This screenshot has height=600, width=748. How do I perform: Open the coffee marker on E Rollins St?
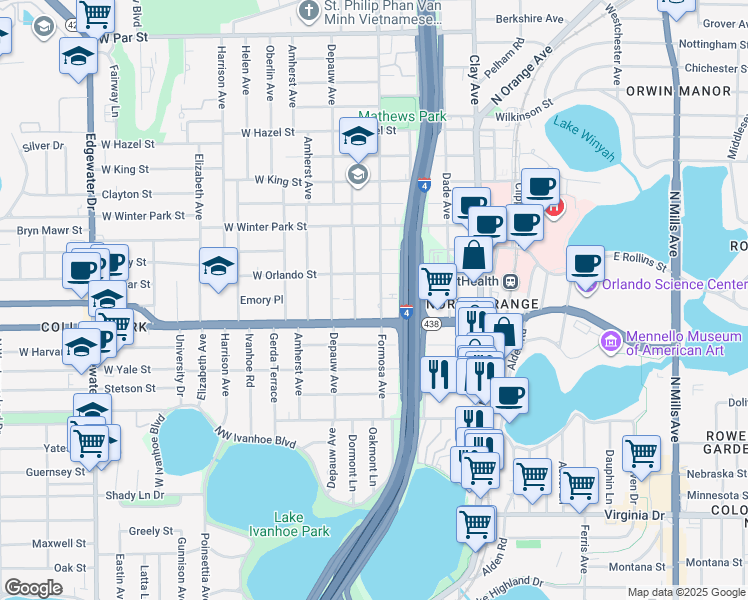(x=585, y=263)
